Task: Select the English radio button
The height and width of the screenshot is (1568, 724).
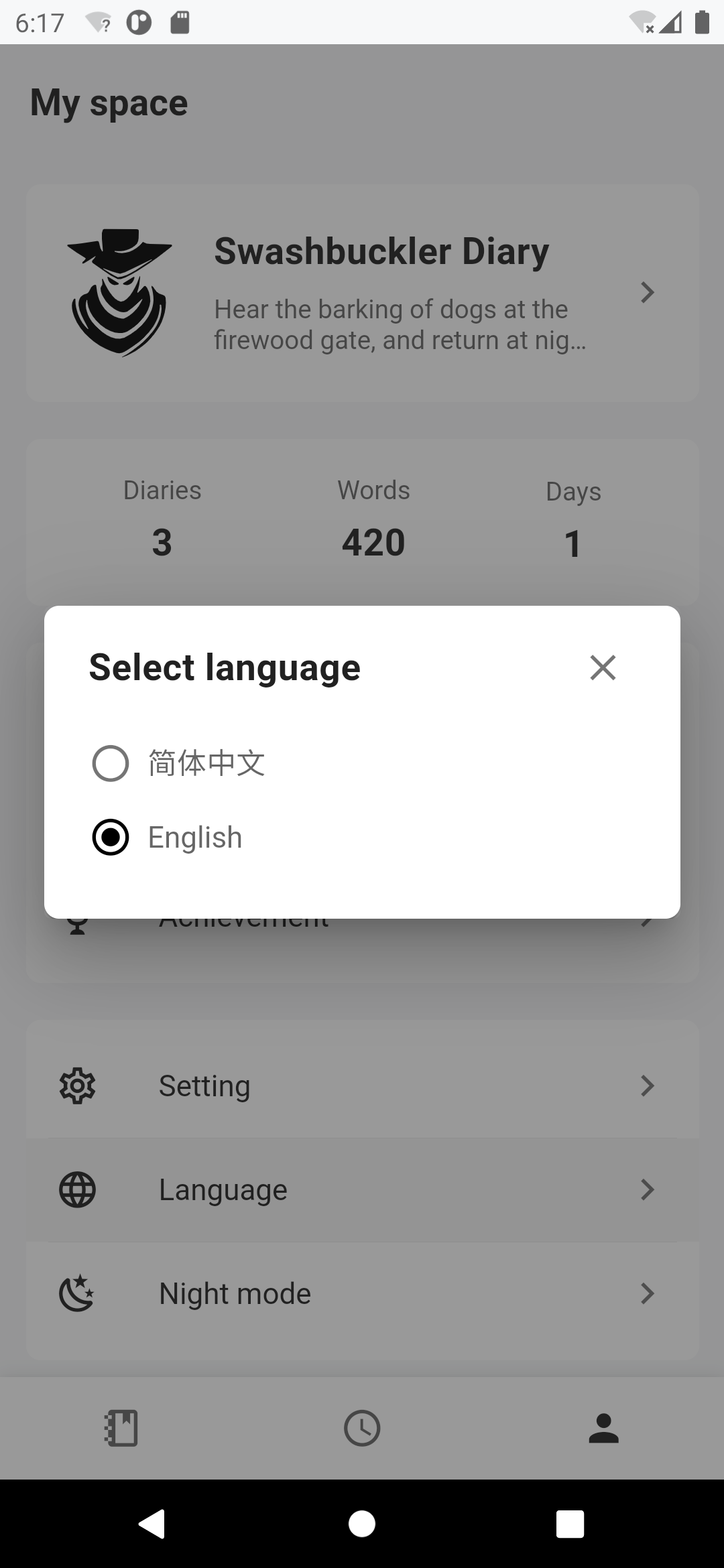Action: (x=110, y=837)
